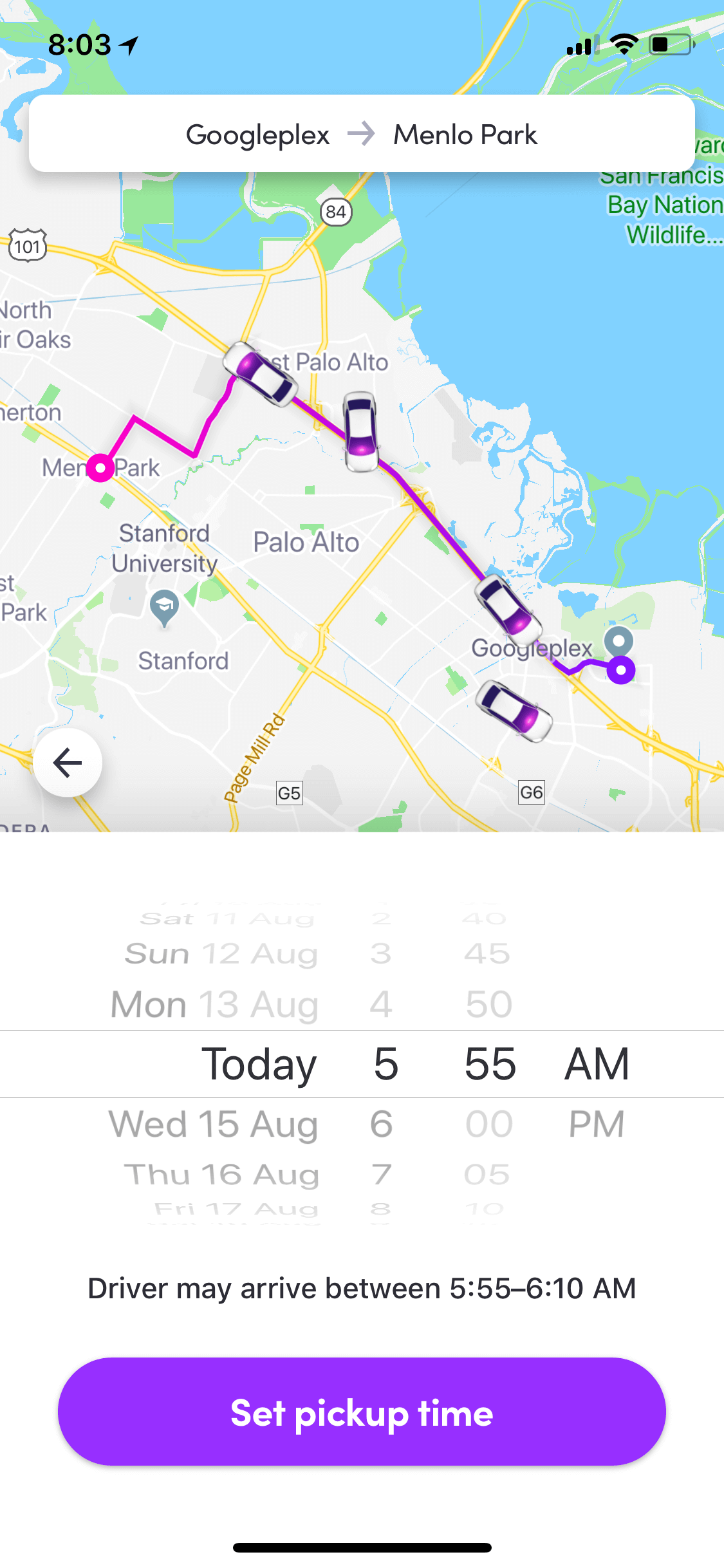Confirm with Set pickup time button

[362, 1412]
